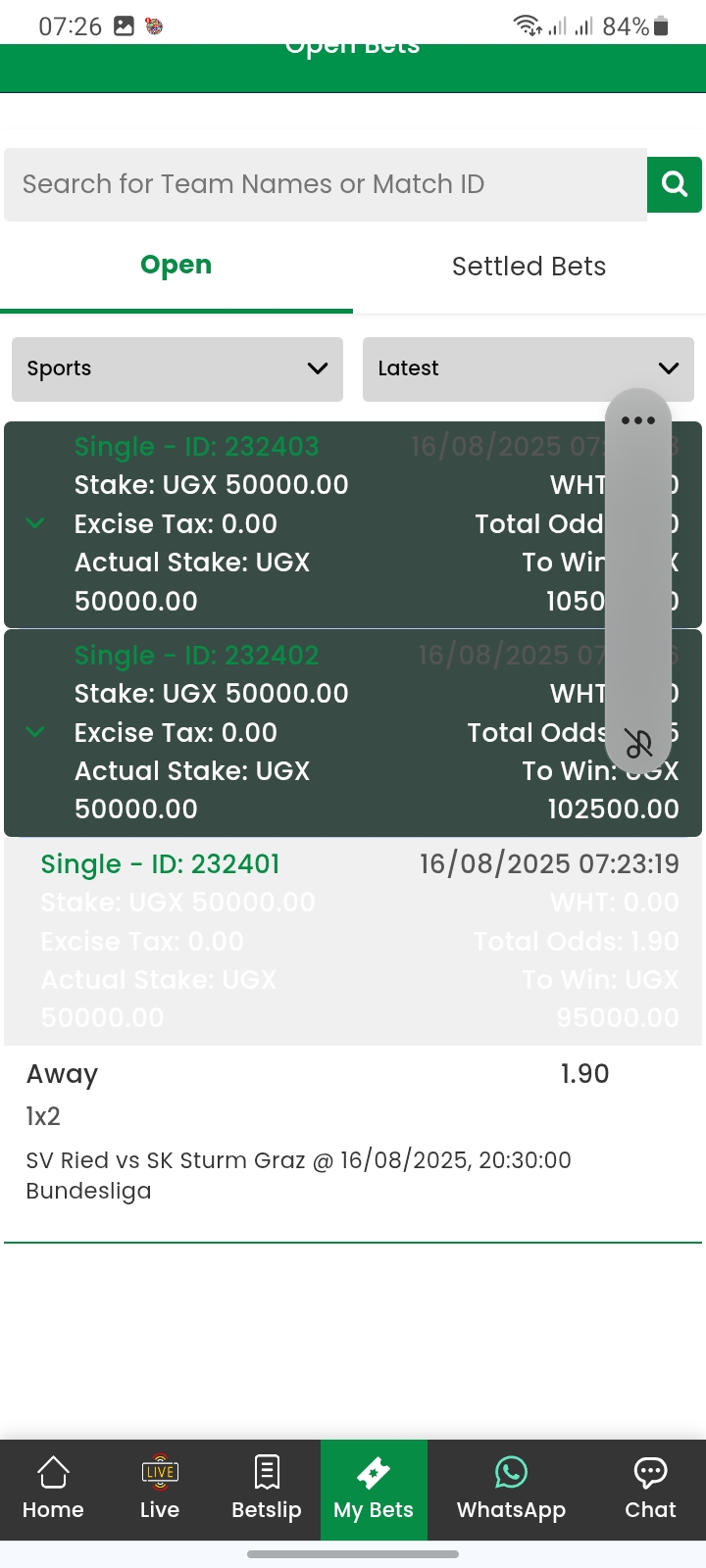Go to the Home tab
706x1568 pixels.
pyautogui.click(x=53, y=1488)
